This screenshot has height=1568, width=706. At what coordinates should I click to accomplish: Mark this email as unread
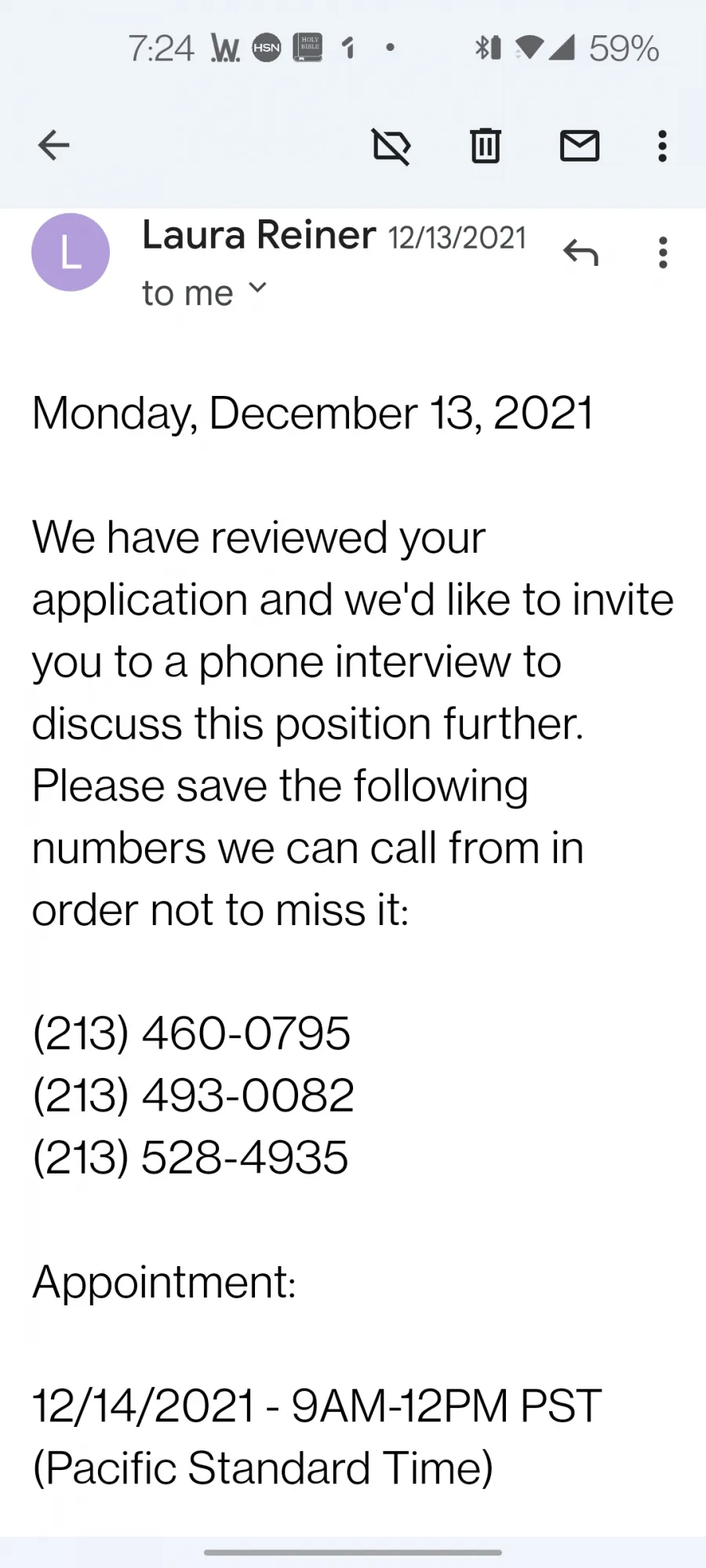point(580,146)
